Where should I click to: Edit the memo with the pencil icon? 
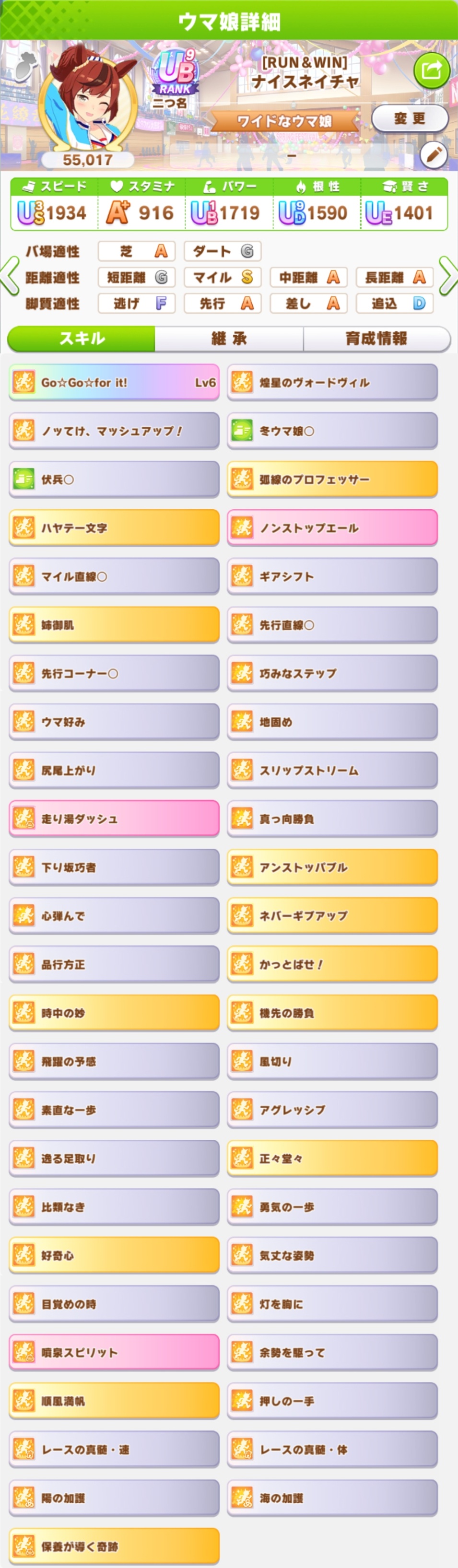click(x=434, y=156)
